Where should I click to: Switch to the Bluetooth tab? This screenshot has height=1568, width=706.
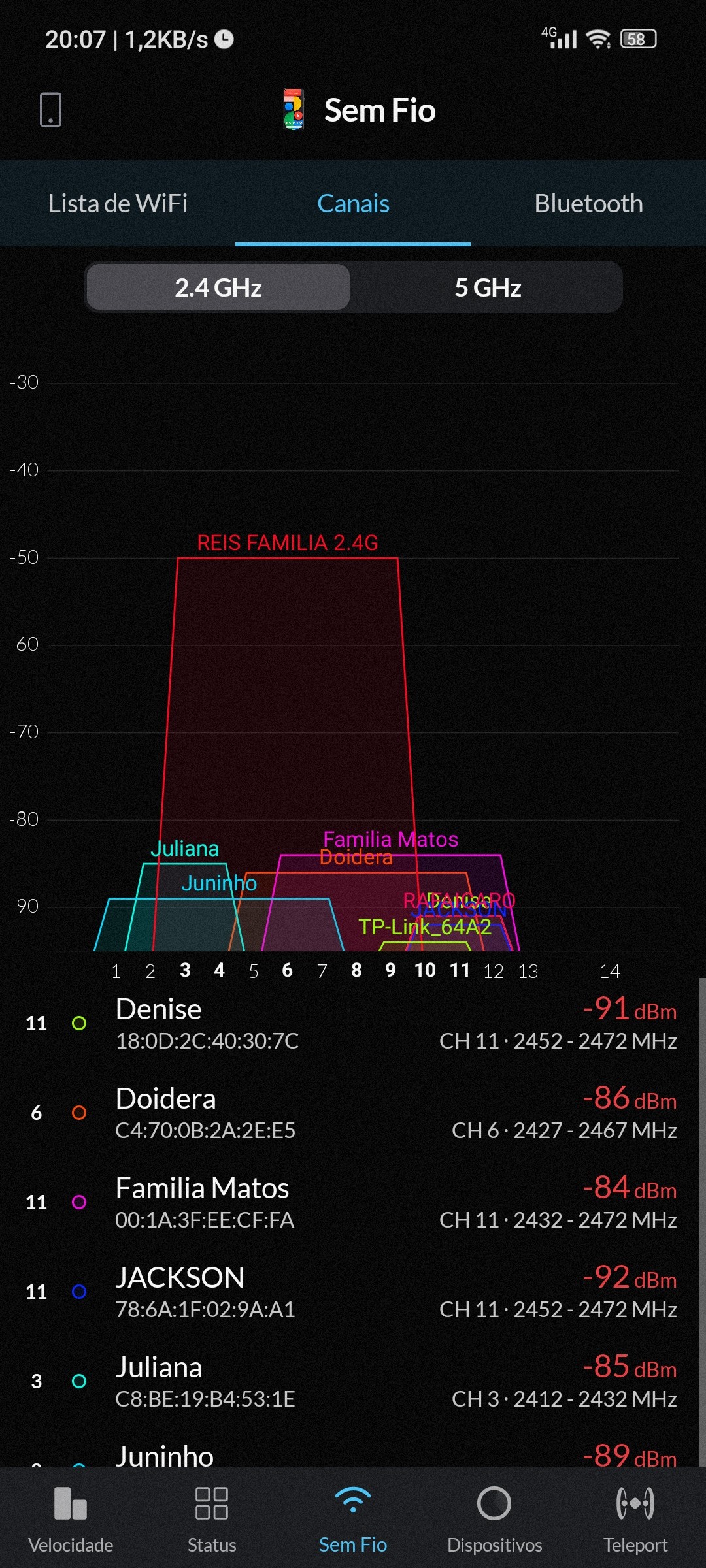click(588, 204)
